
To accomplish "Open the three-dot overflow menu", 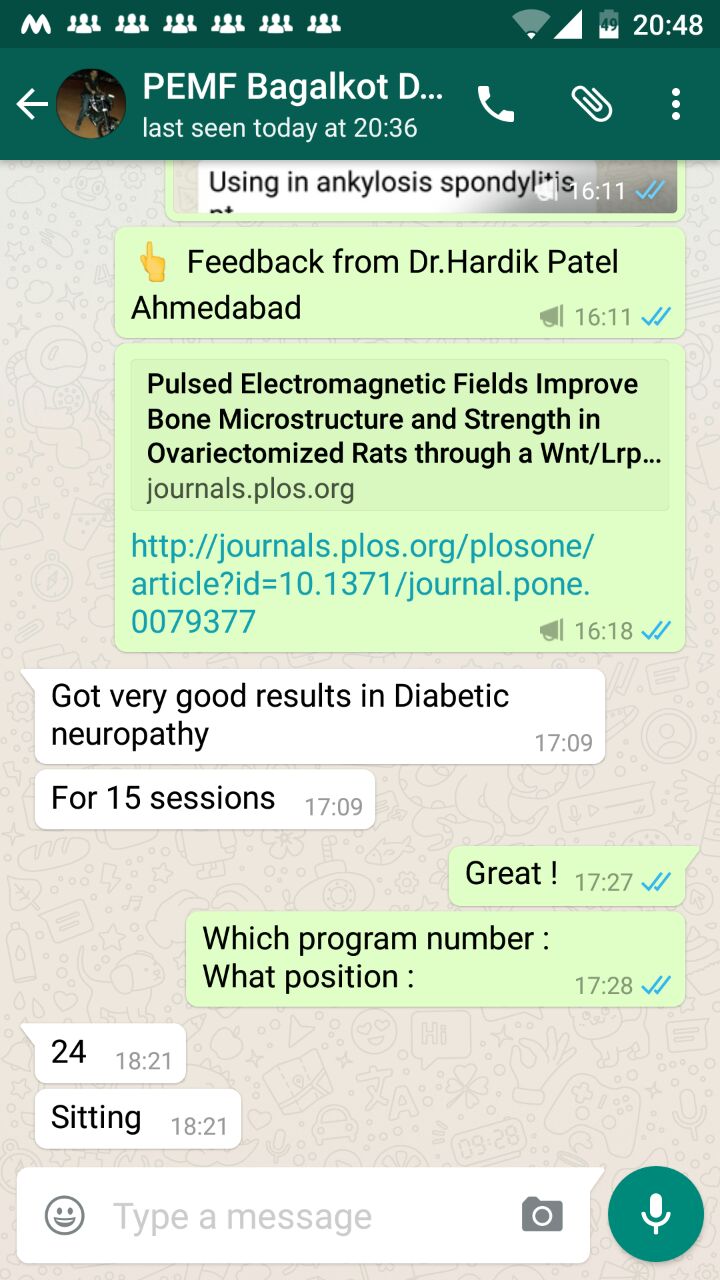I will tap(676, 104).
